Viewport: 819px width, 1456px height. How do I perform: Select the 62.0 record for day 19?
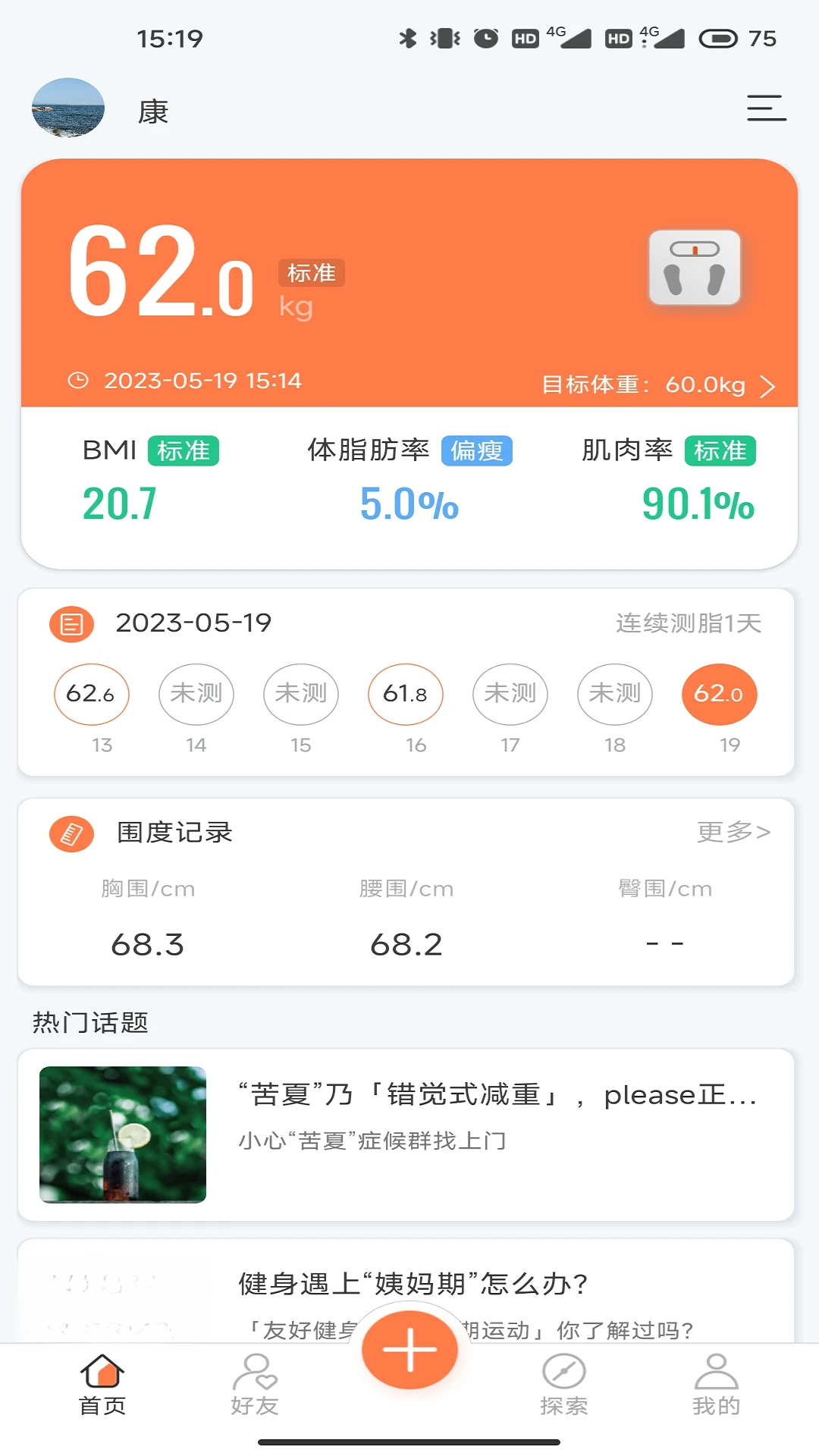click(x=720, y=693)
